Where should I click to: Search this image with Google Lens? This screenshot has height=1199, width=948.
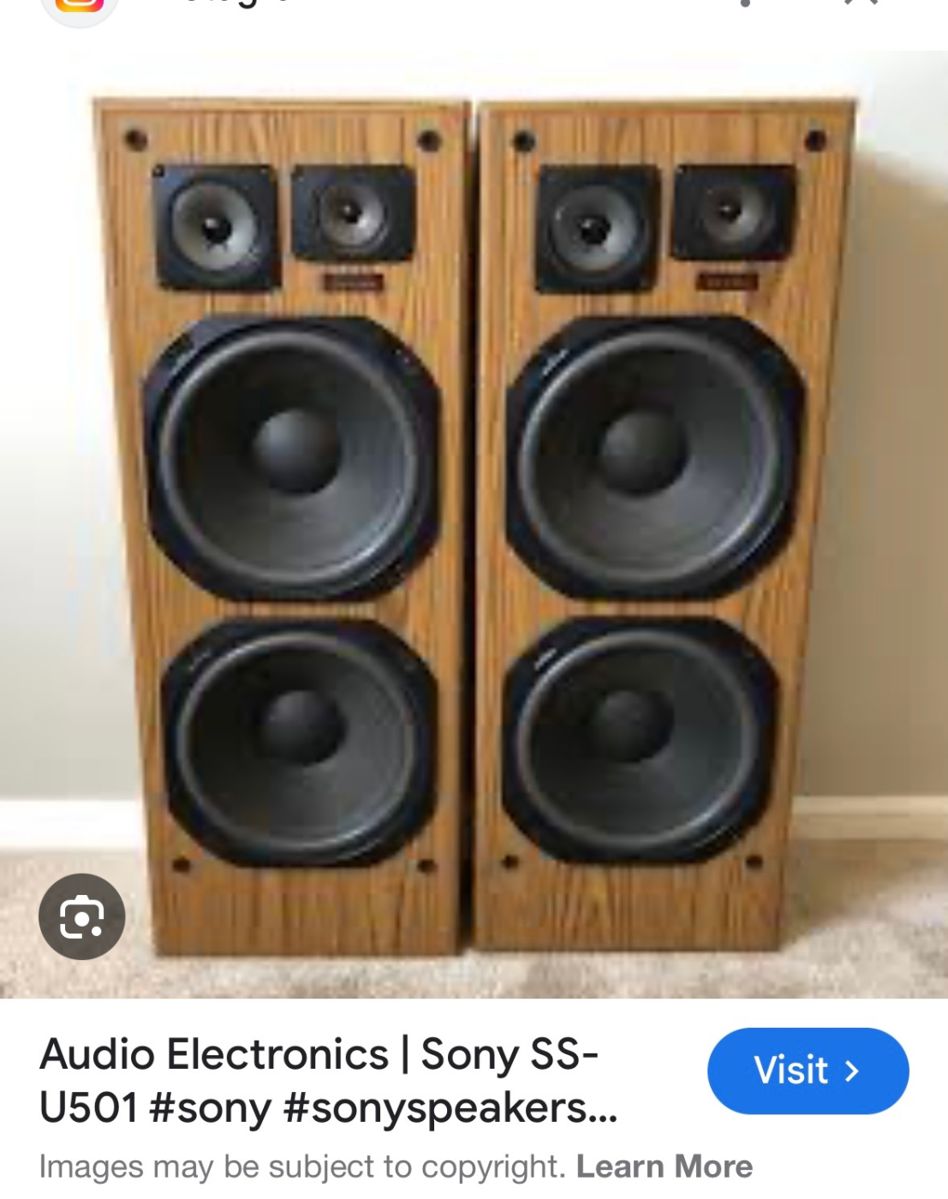point(82,917)
